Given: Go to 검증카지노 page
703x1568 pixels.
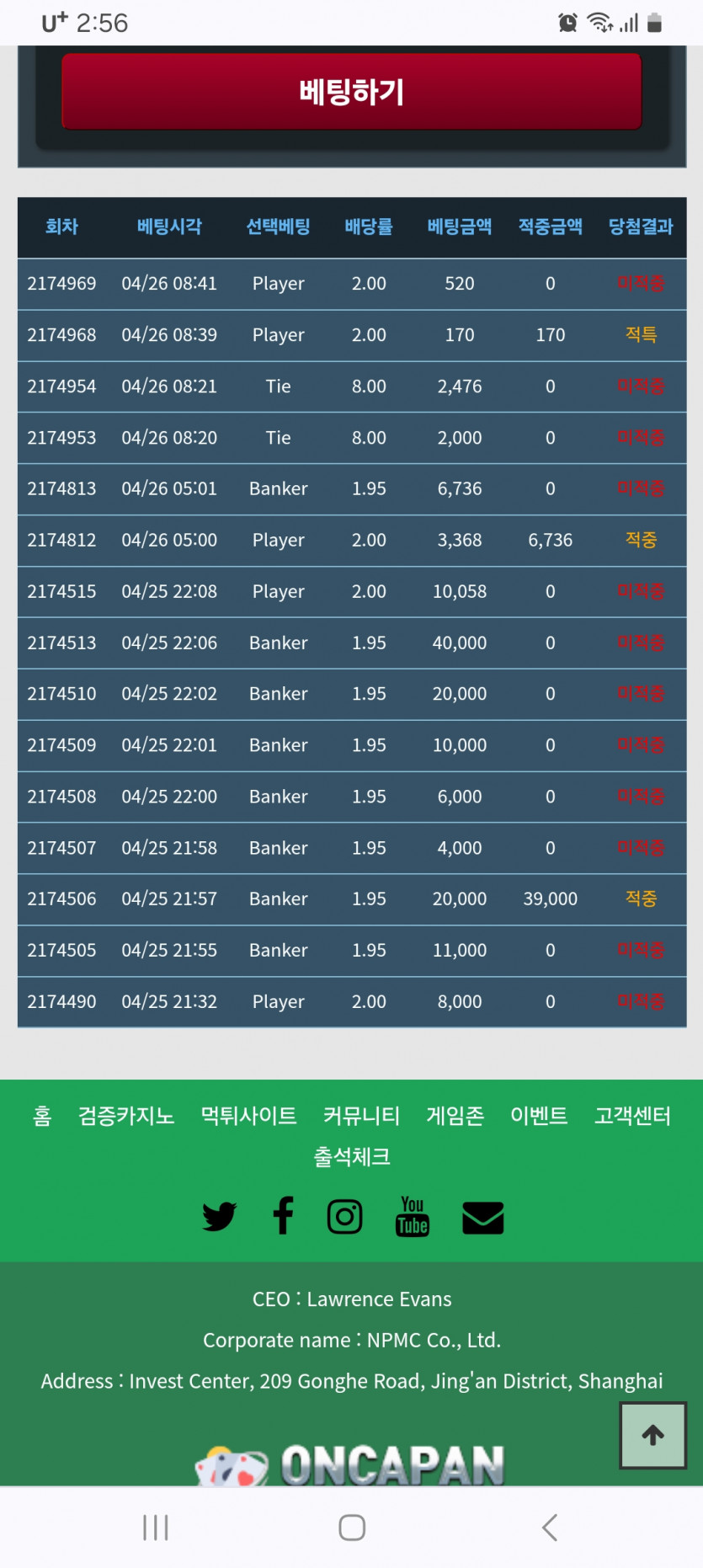Looking at the screenshot, I should click(x=126, y=1116).
